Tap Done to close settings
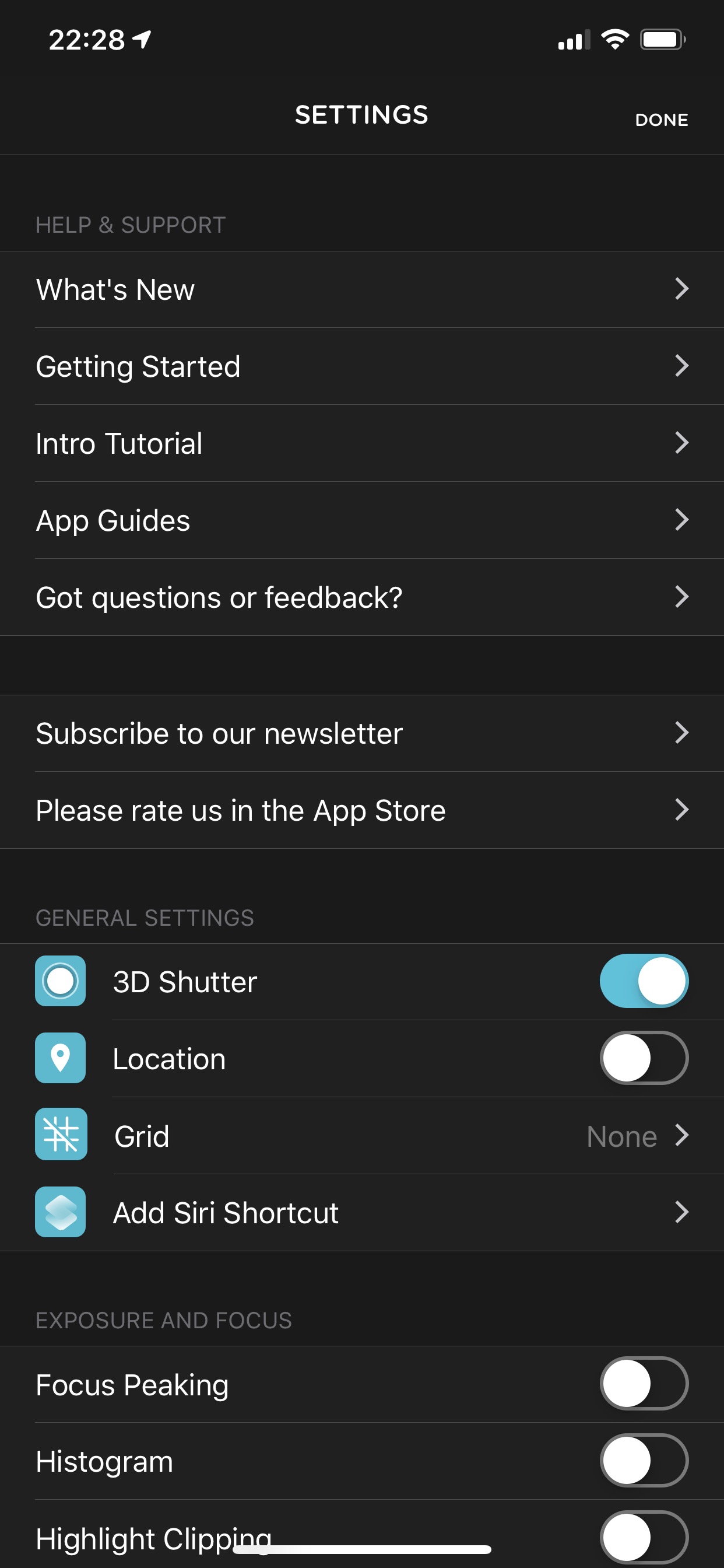The width and height of the screenshot is (724, 1568). pyautogui.click(x=660, y=120)
